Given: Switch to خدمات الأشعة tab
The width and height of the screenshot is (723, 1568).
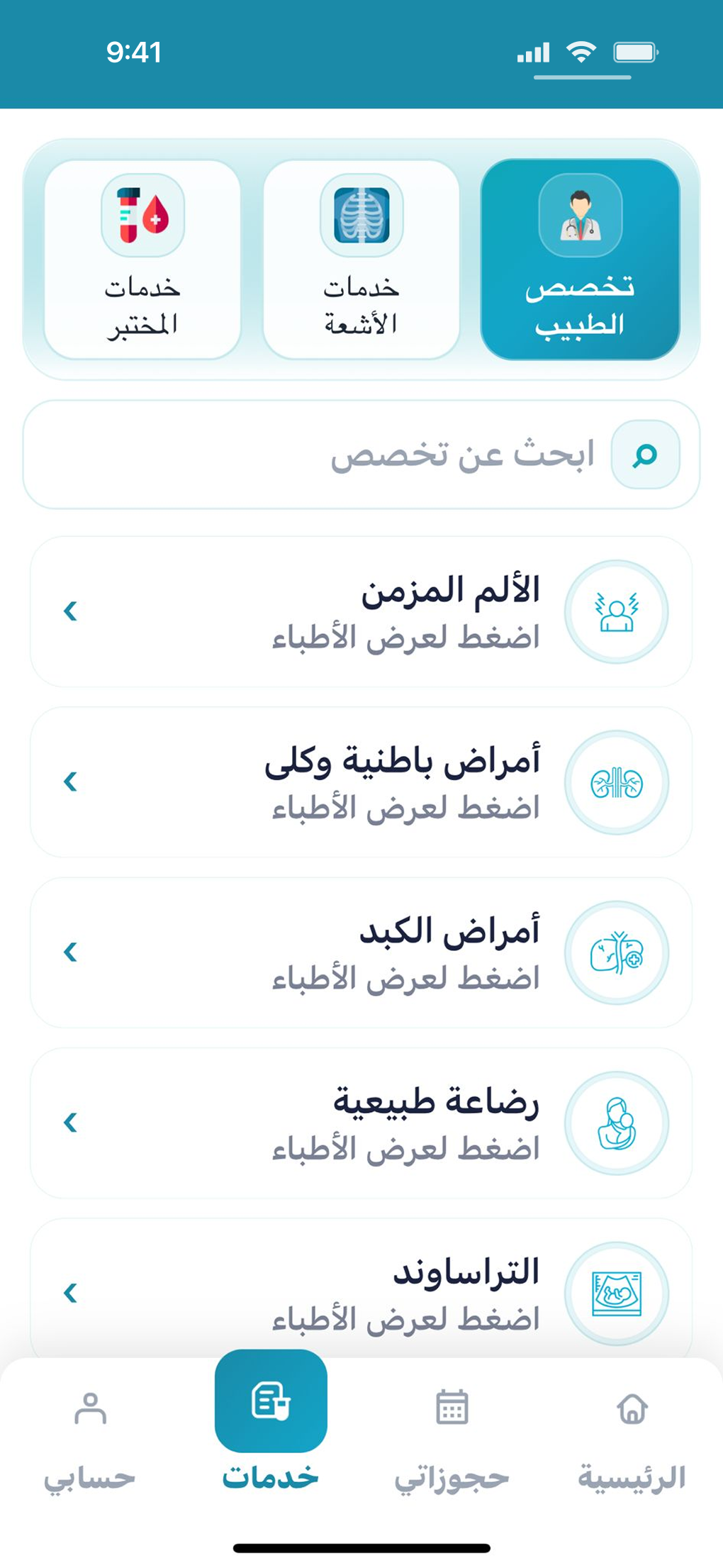Looking at the screenshot, I should point(361,259).
